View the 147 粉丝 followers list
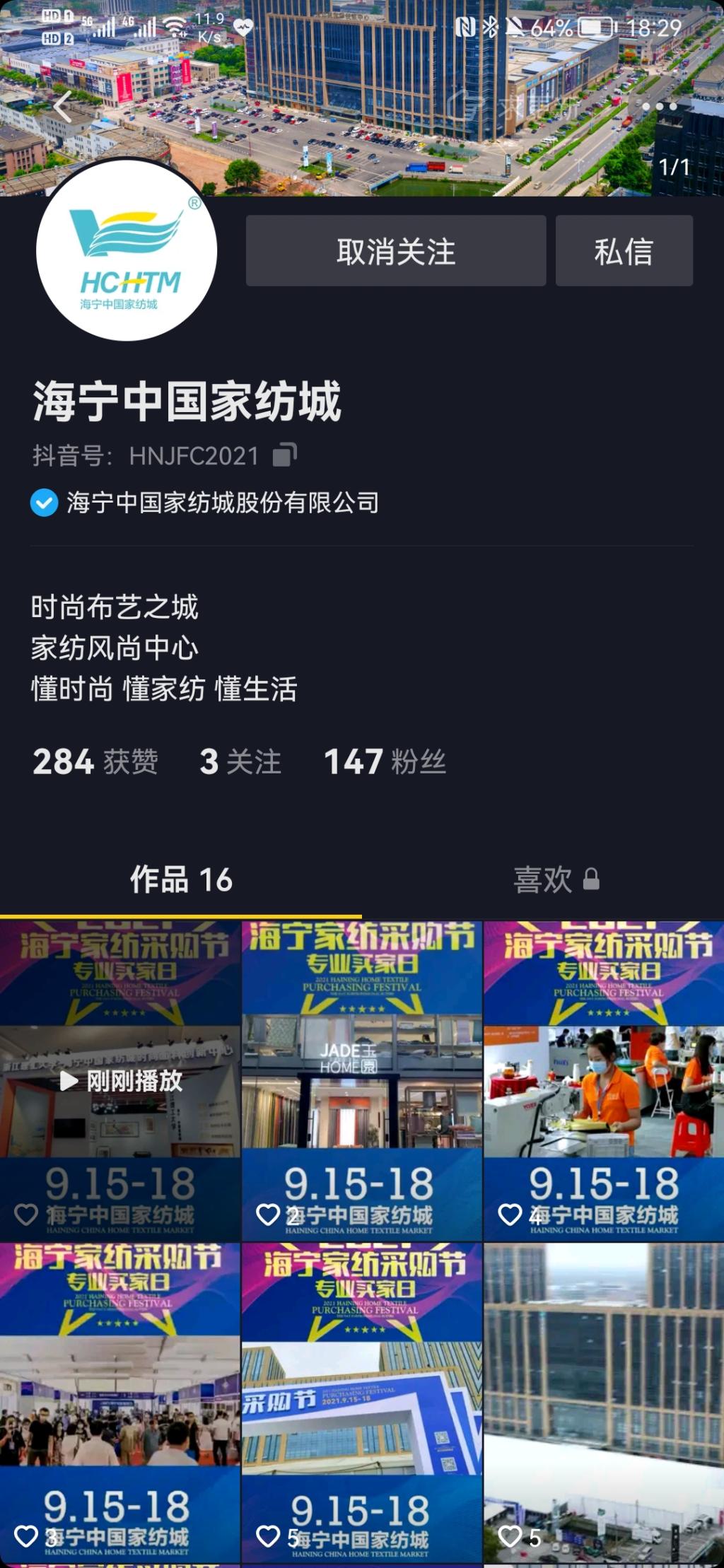This screenshot has height=1568, width=724. click(385, 761)
